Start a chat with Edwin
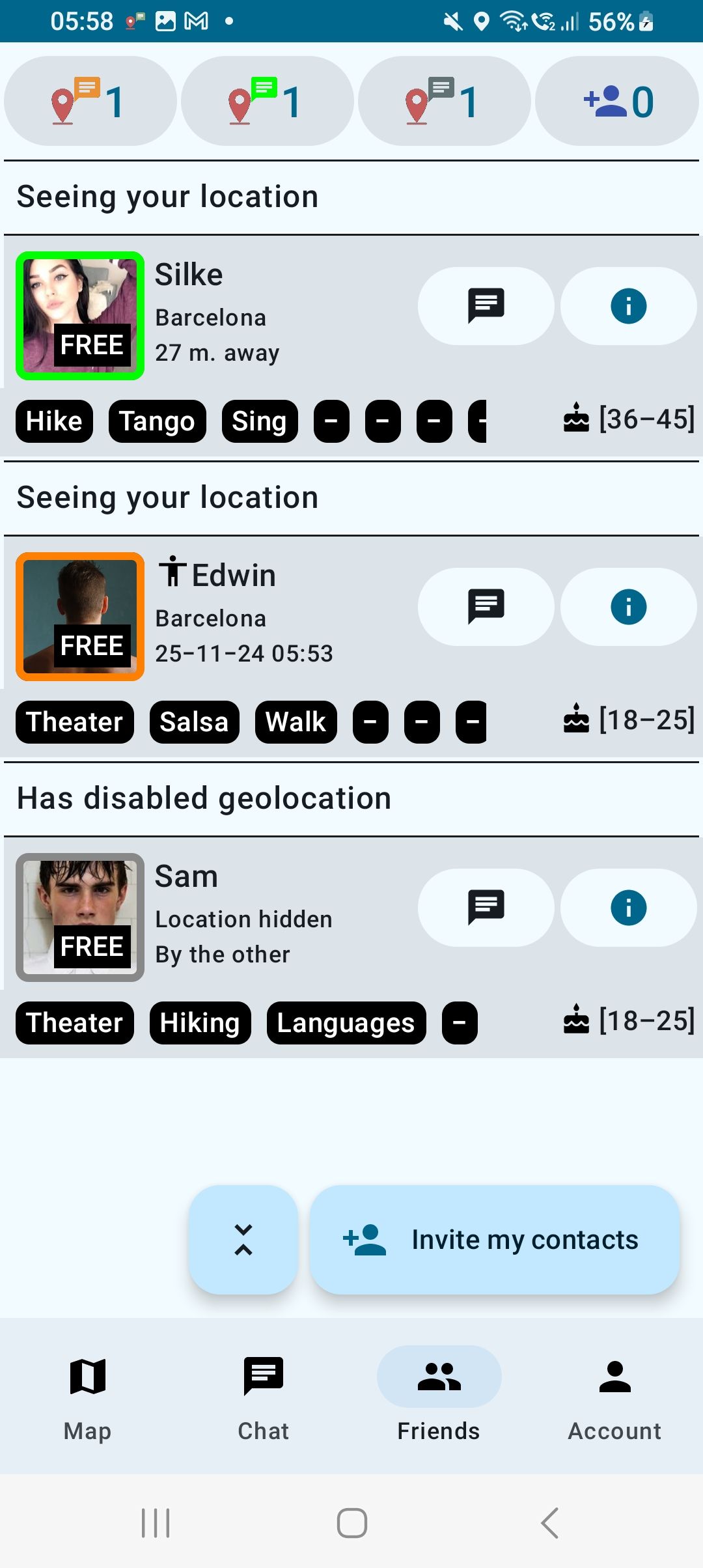The height and width of the screenshot is (1568, 703). (x=486, y=607)
